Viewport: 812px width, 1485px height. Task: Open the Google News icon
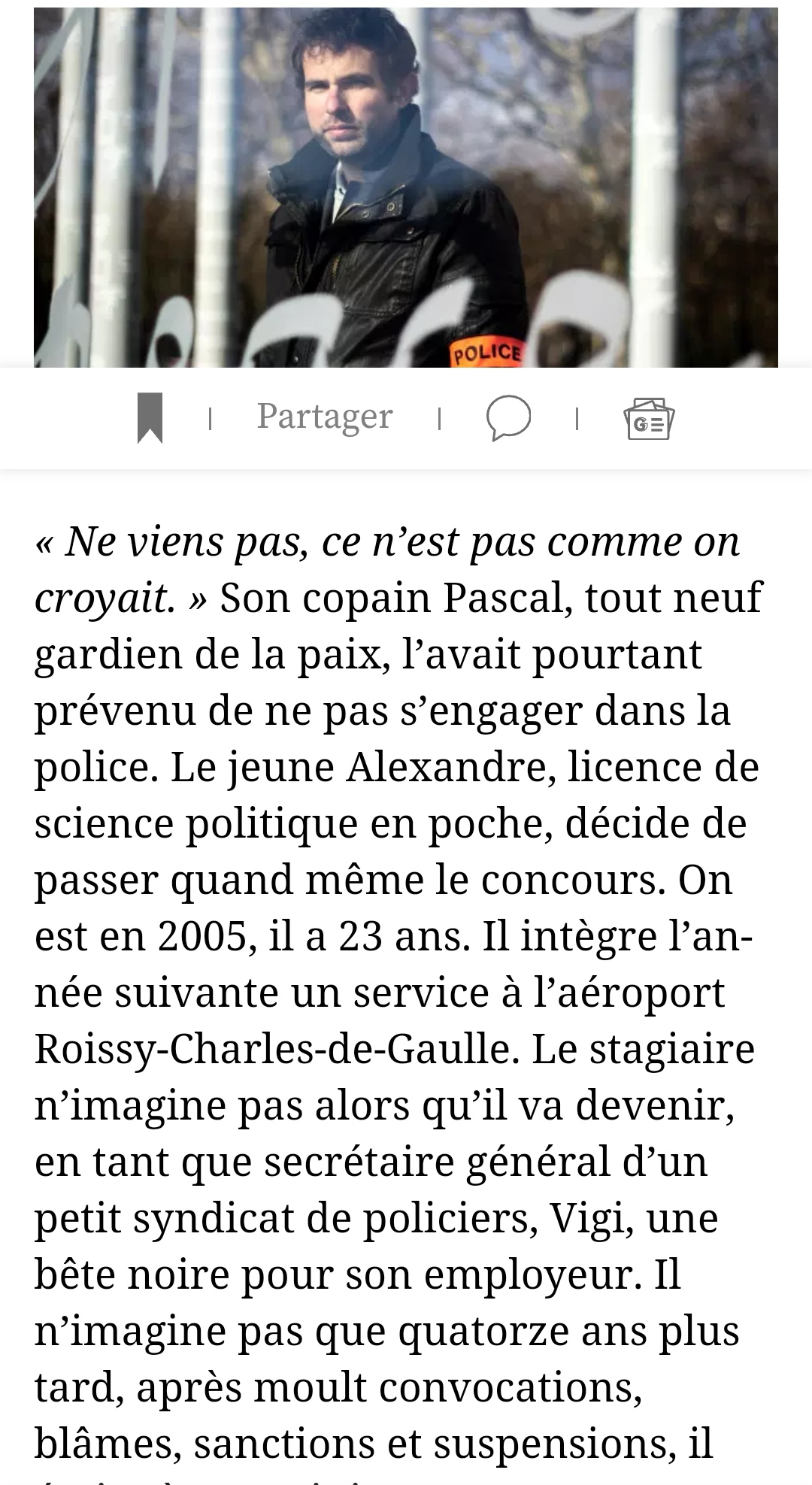pyautogui.click(x=649, y=418)
